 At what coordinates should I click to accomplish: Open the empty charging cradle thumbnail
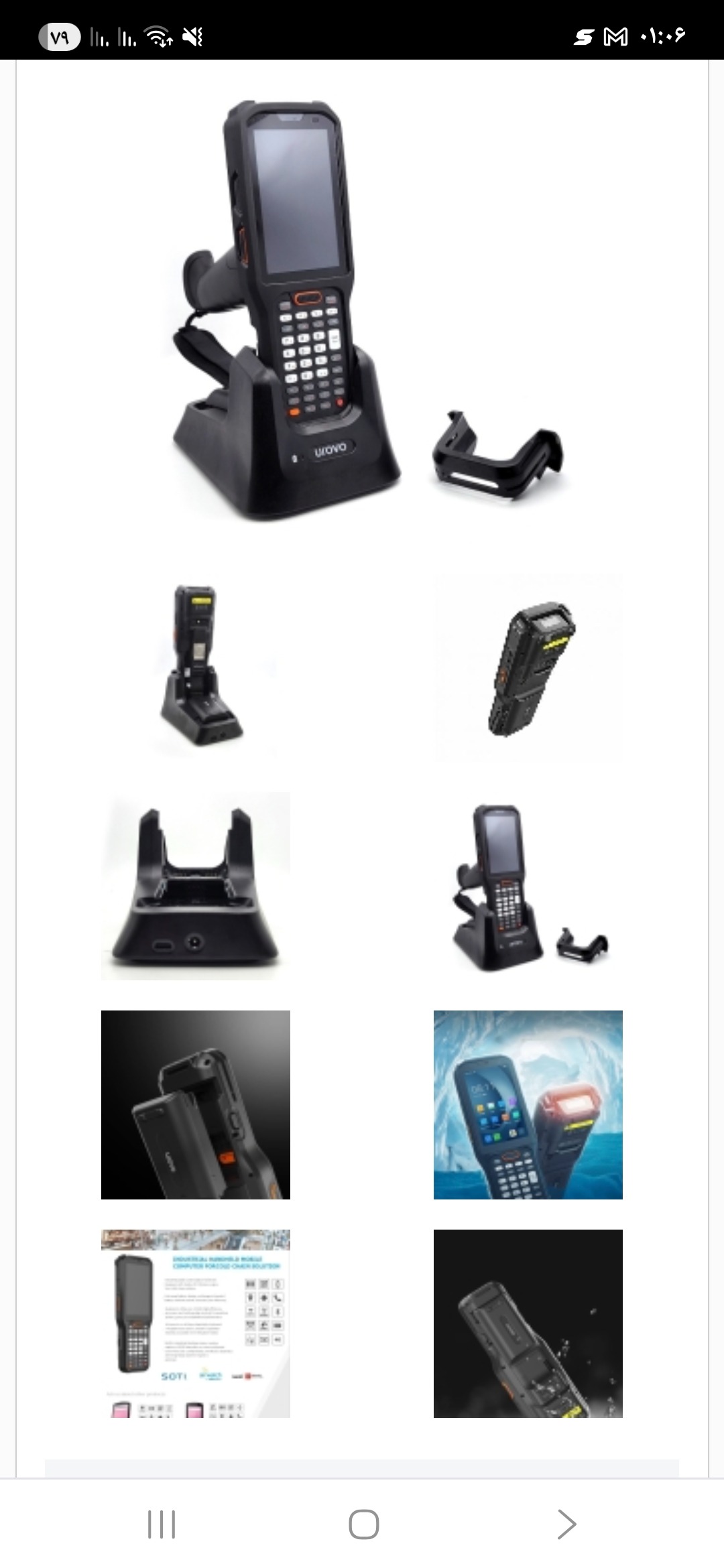pos(196,886)
